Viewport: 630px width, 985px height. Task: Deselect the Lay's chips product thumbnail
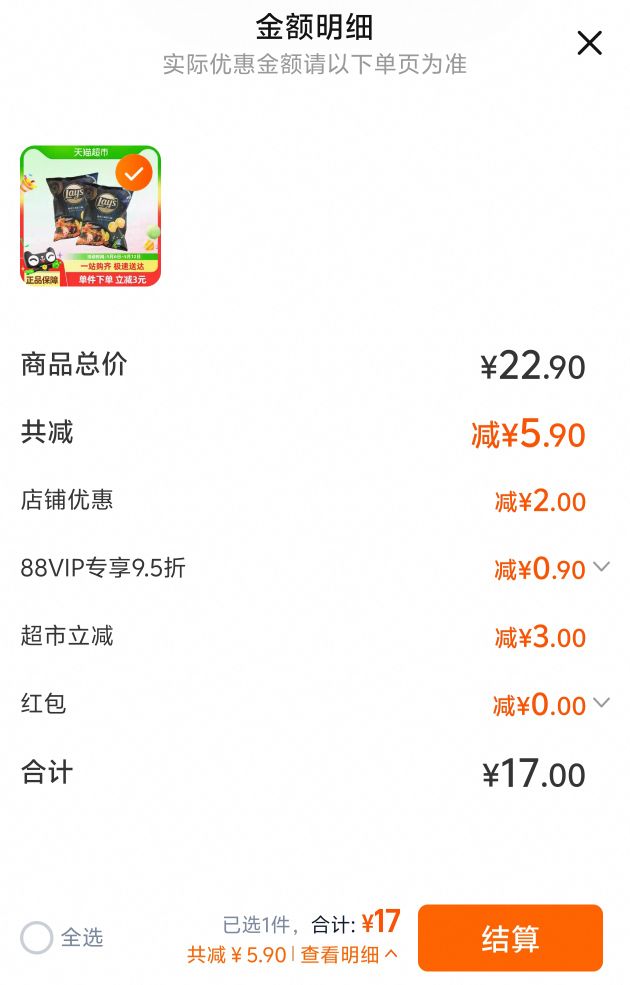tap(133, 173)
